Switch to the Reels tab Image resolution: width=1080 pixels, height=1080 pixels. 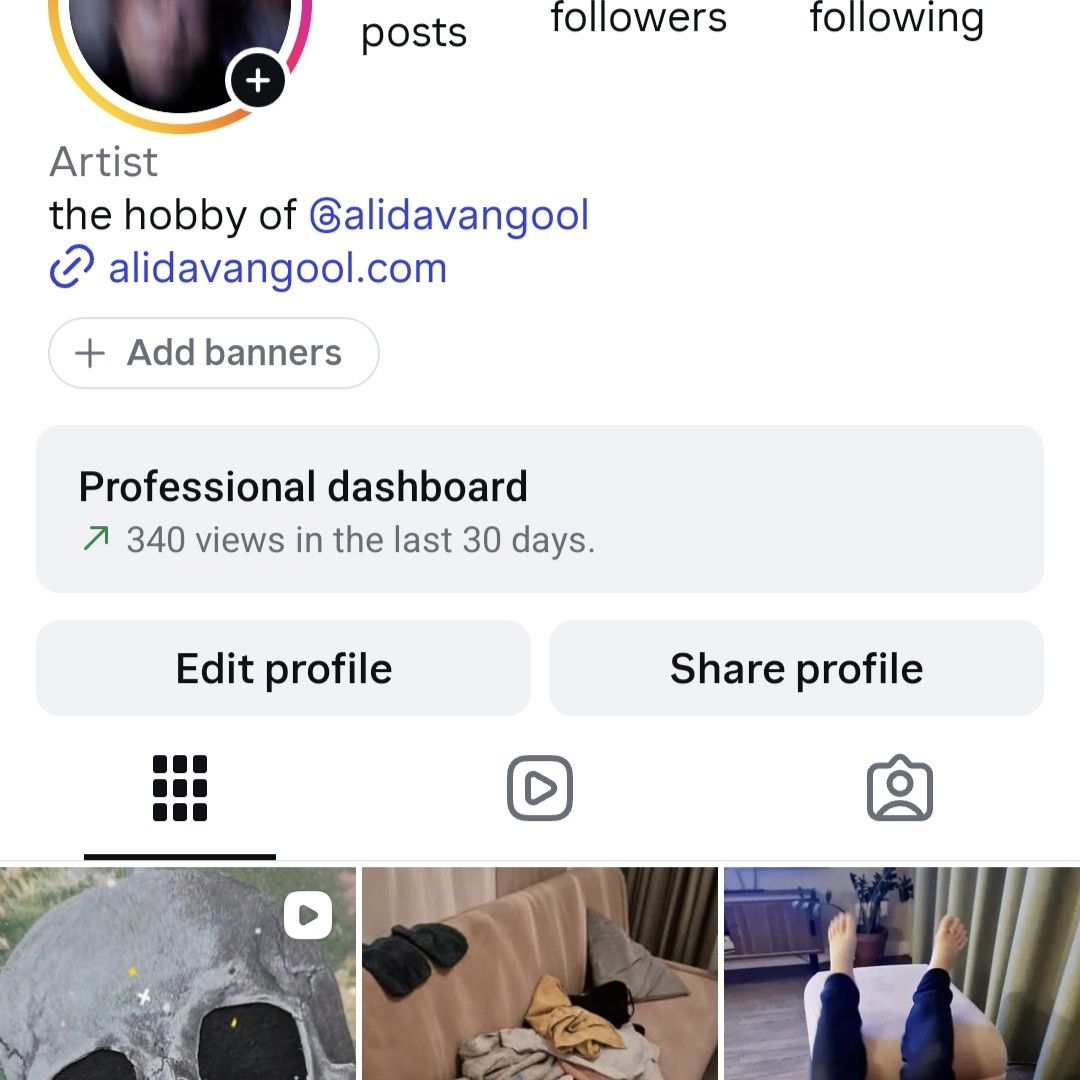(x=540, y=788)
